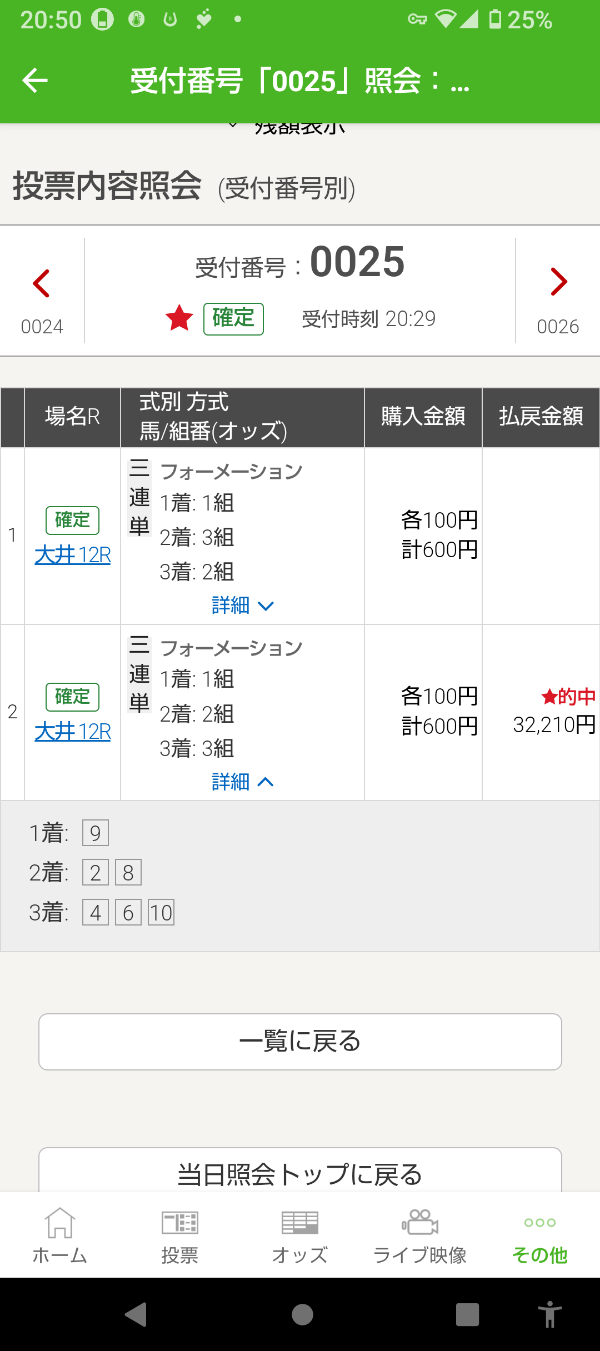Open the ライブ映像 tab

[x=420, y=1235]
